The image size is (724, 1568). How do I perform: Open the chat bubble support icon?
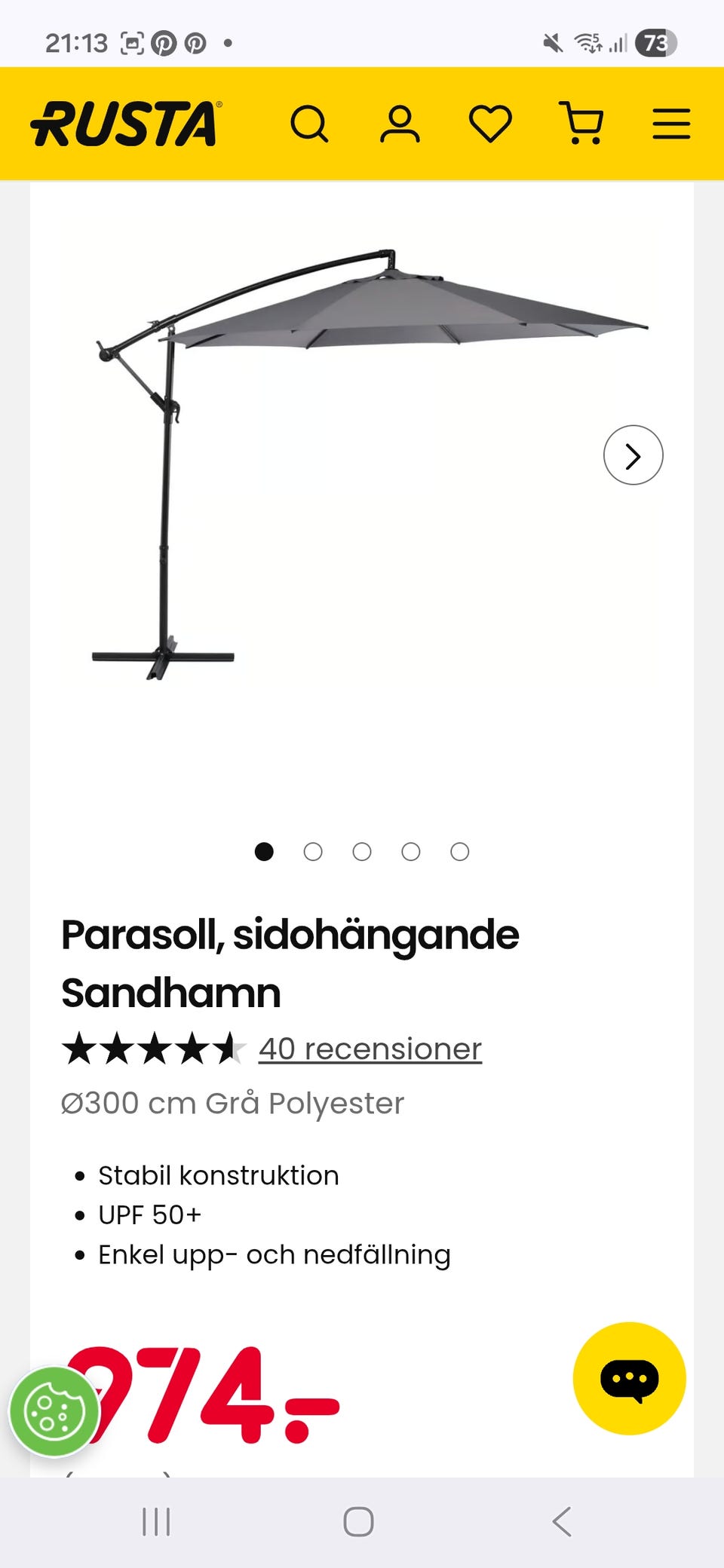[630, 1377]
